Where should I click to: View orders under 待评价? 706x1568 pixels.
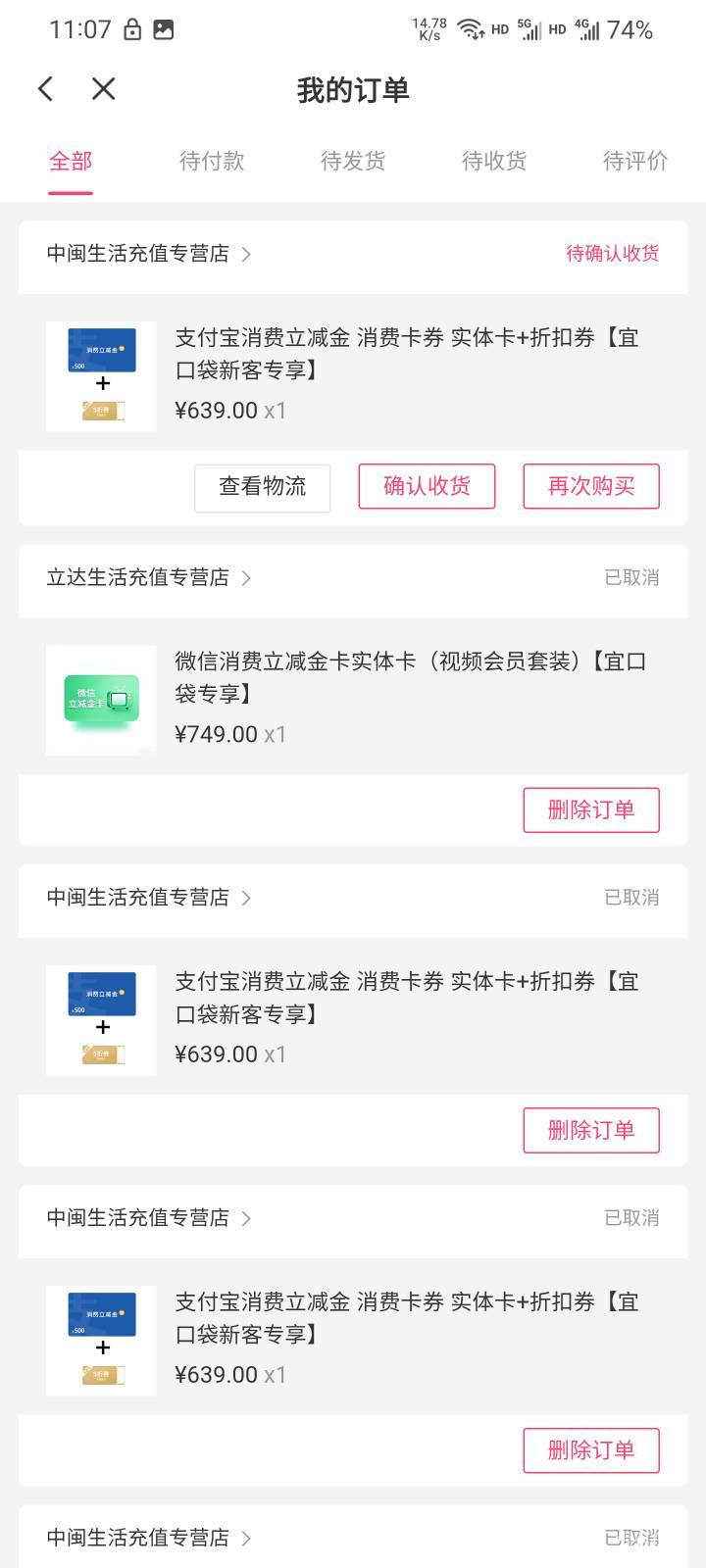click(x=634, y=161)
